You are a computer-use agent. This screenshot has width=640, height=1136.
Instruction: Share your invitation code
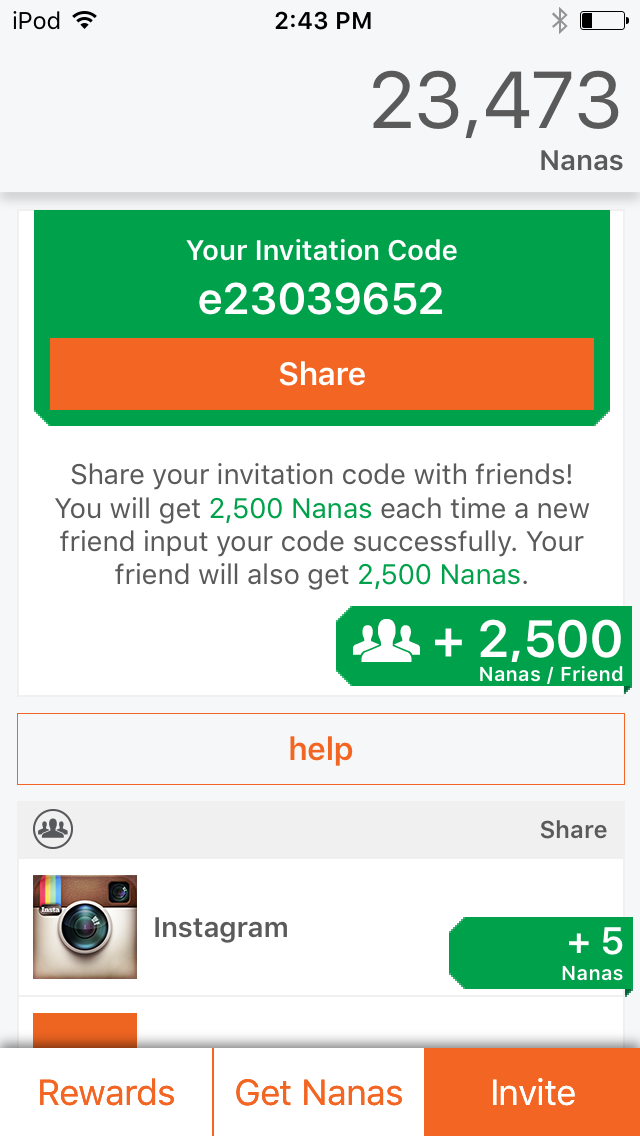(x=321, y=374)
